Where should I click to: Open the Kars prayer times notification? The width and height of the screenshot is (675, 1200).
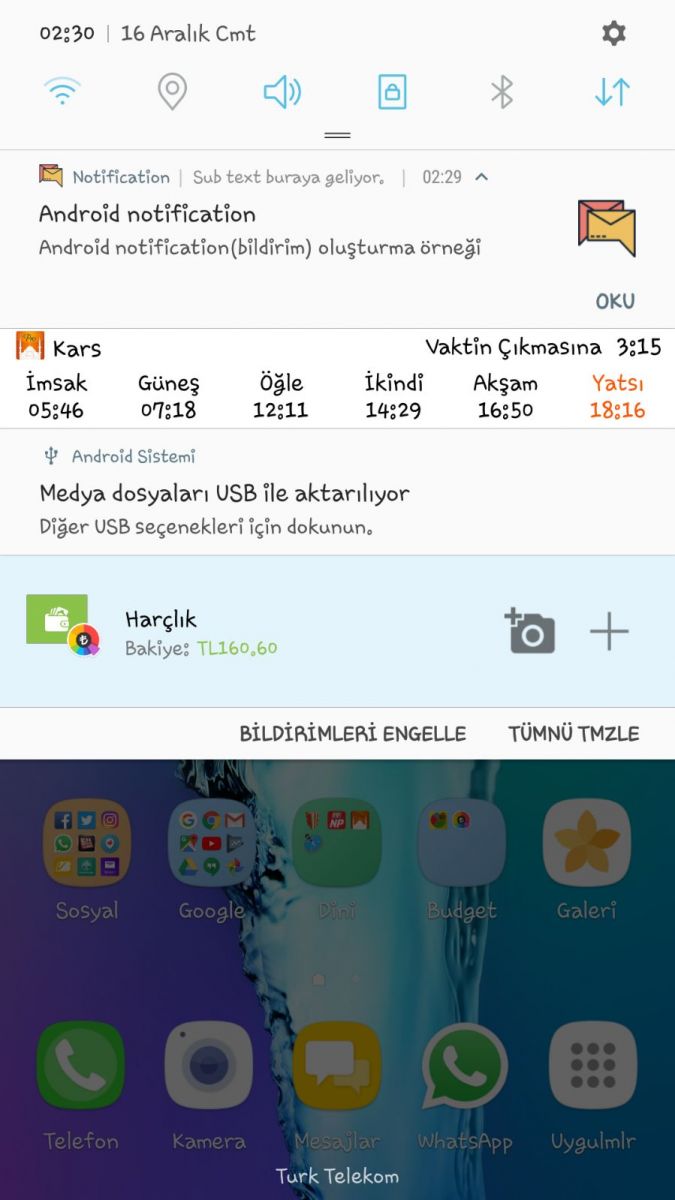click(337, 379)
